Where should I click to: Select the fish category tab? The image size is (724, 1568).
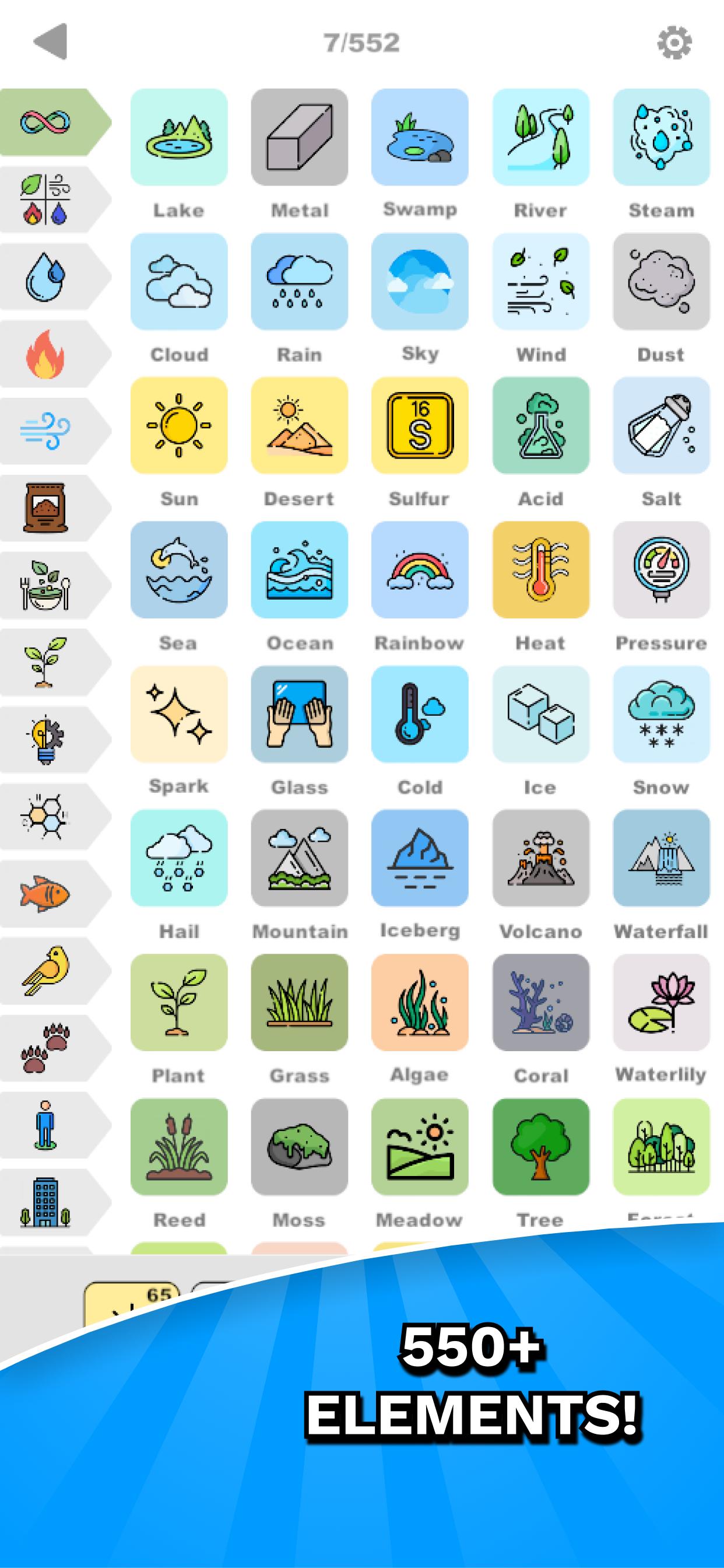pyautogui.click(x=55, y=894)
